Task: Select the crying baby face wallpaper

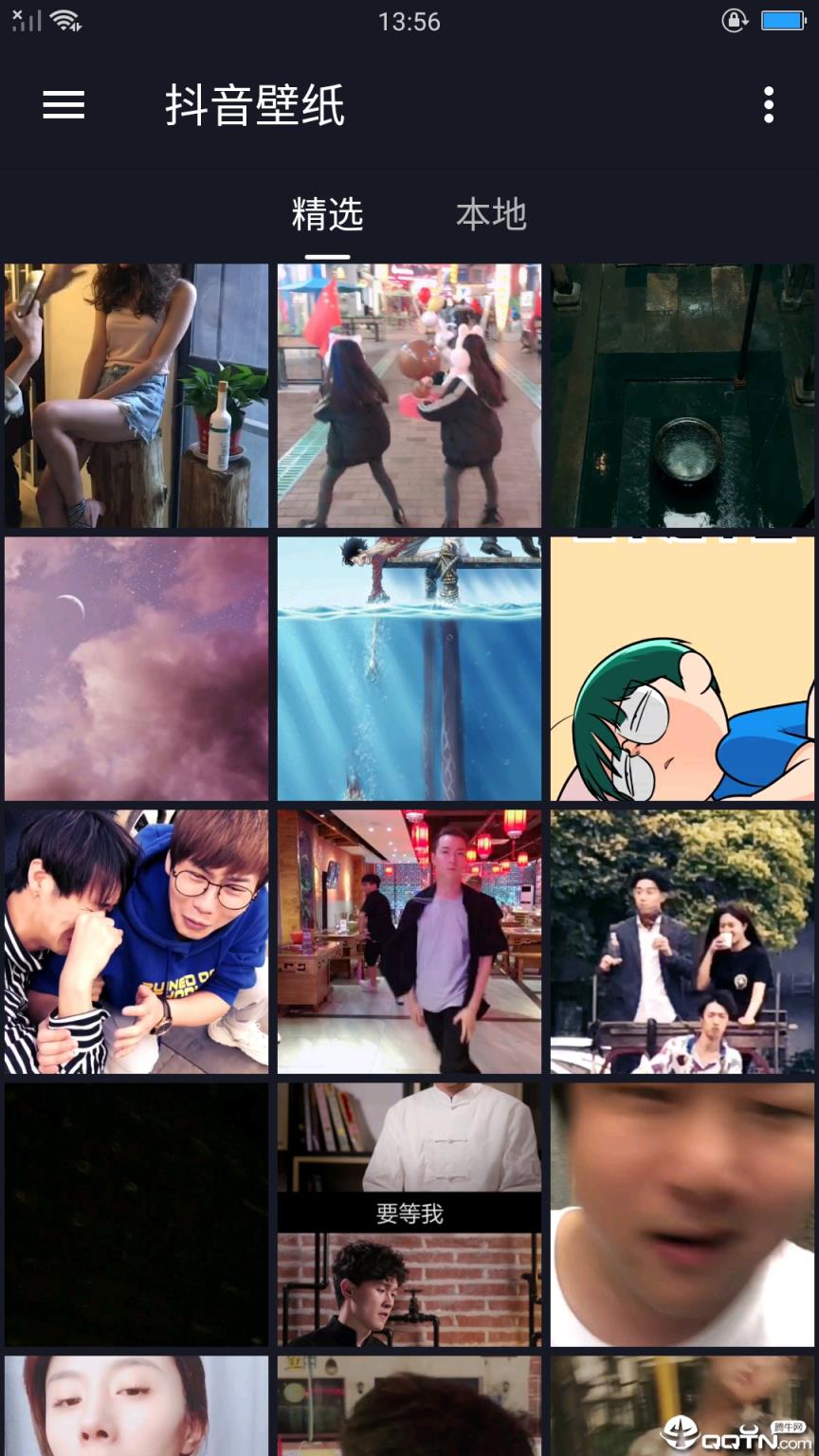Action: pyautogui.click(x=682, y=1214)
